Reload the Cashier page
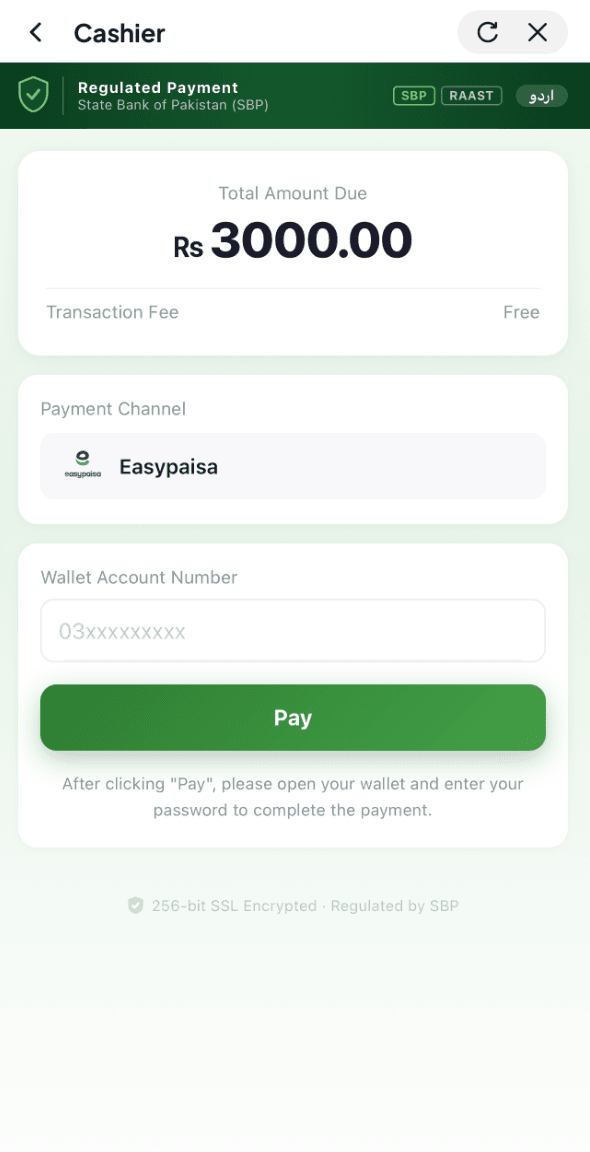 tap(487, 32)
